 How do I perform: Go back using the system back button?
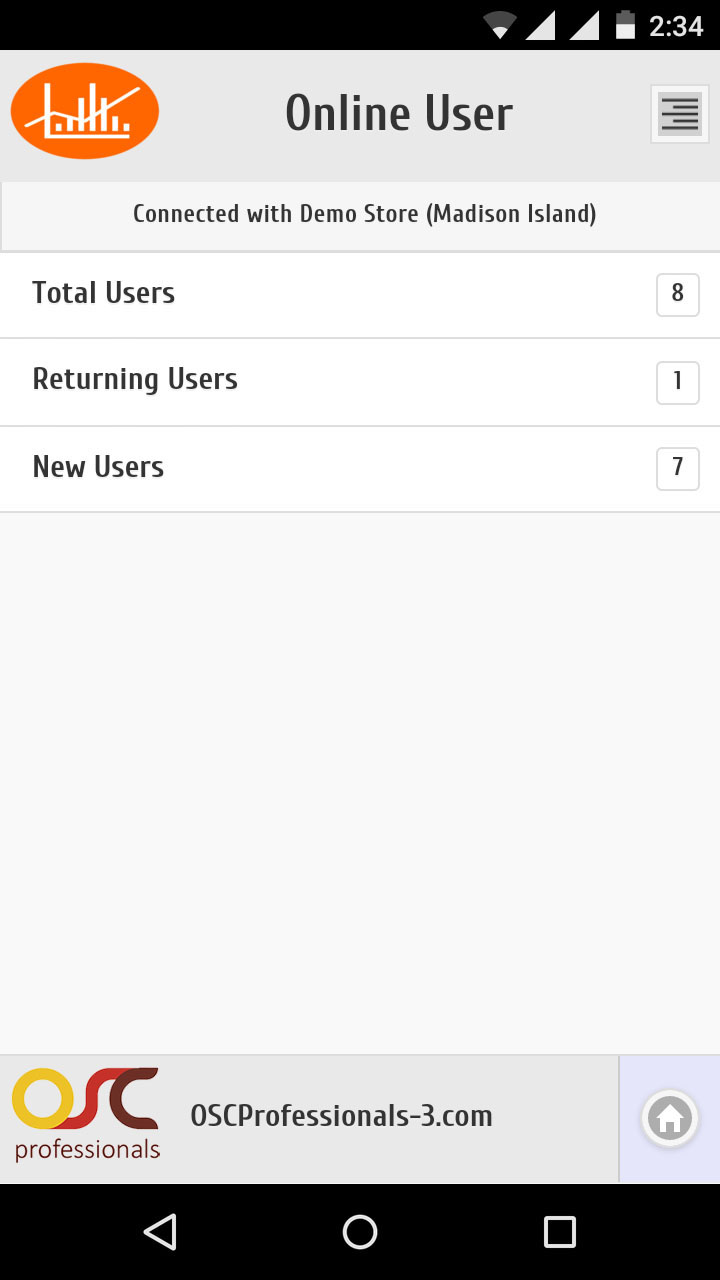click(x=160, y=1232)
